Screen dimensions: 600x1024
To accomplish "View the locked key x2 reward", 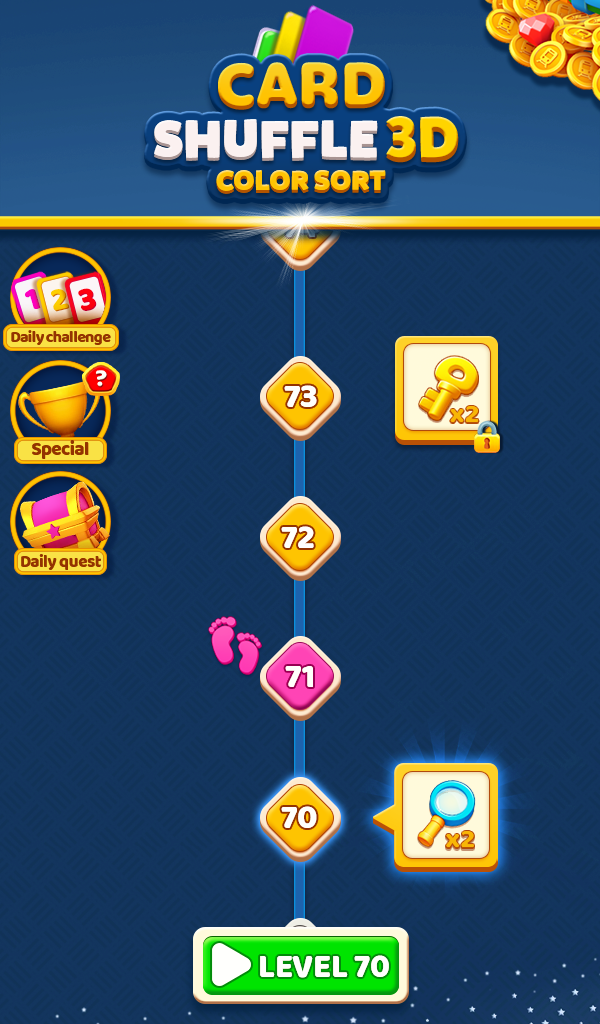I will tap(447, 392).
